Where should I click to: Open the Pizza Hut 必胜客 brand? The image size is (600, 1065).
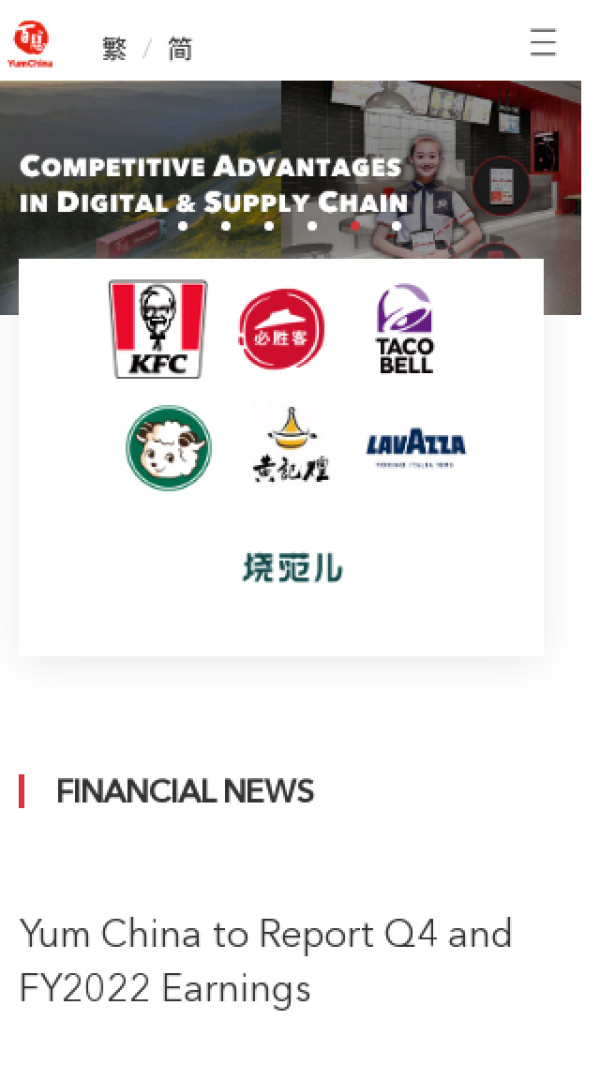[281, 329]
